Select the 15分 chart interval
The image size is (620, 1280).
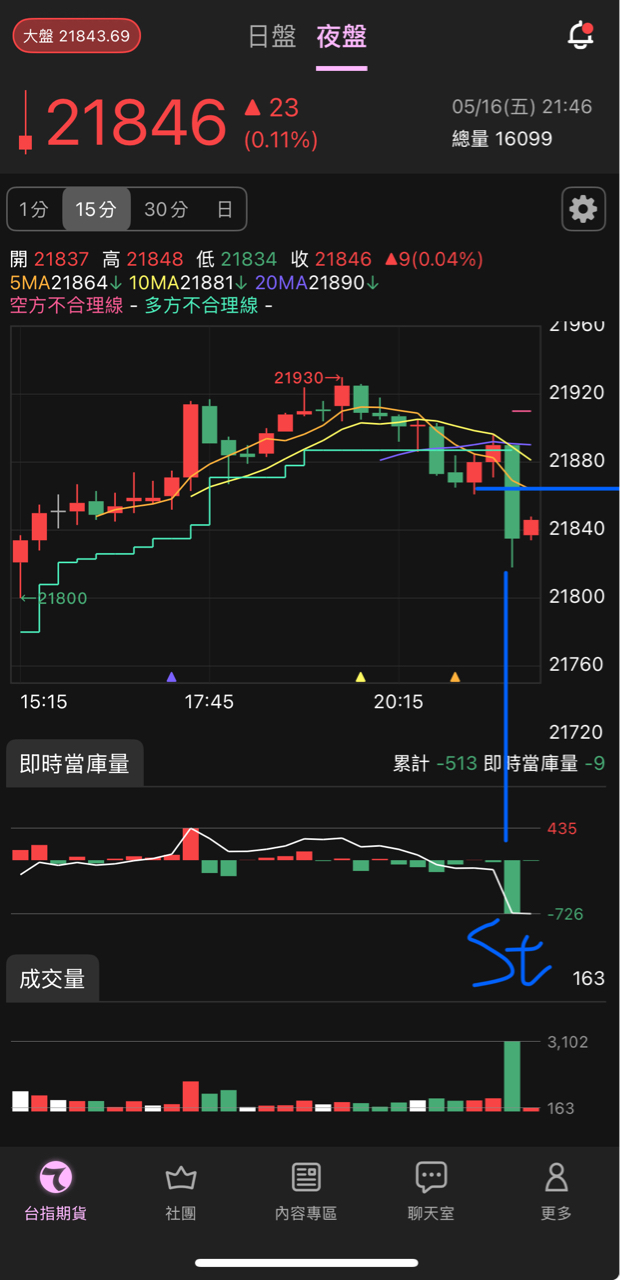click(x=96, y=209)
